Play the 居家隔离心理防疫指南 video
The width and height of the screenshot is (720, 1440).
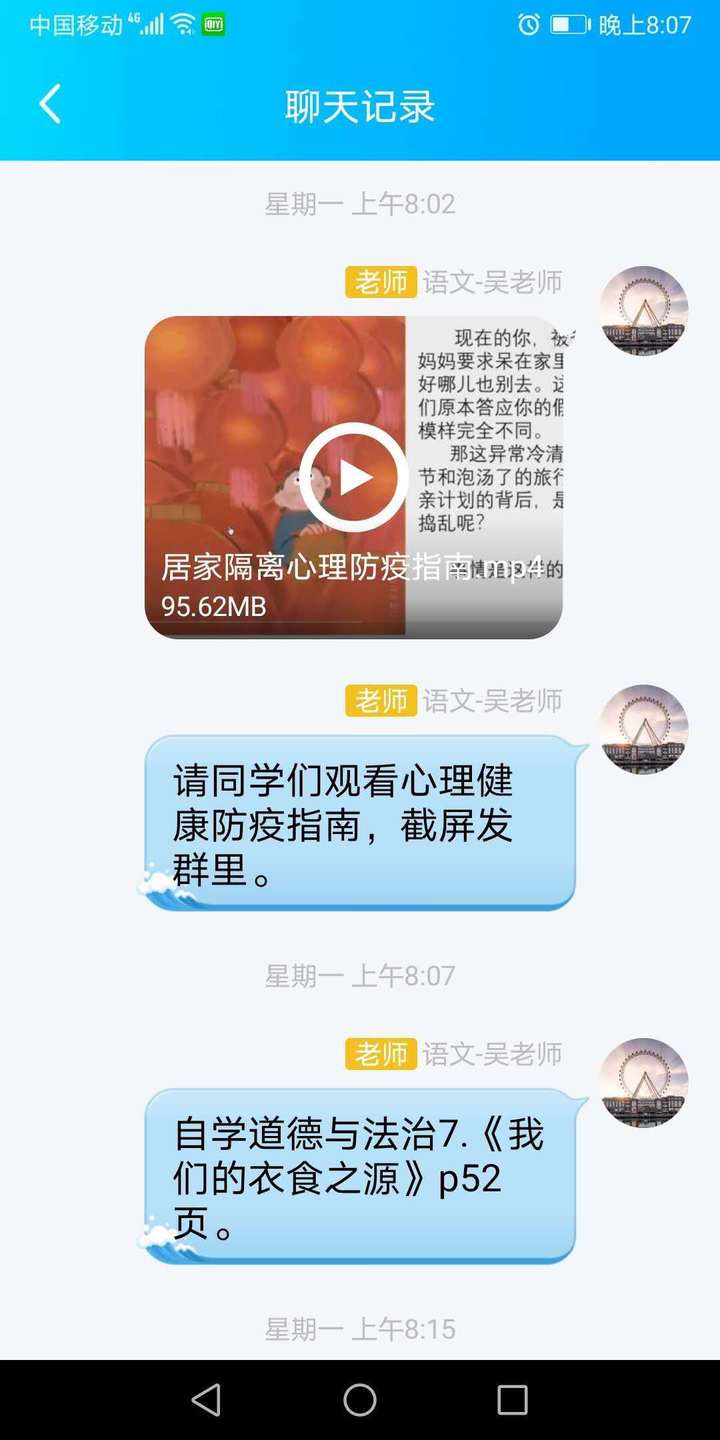[353, 477]
